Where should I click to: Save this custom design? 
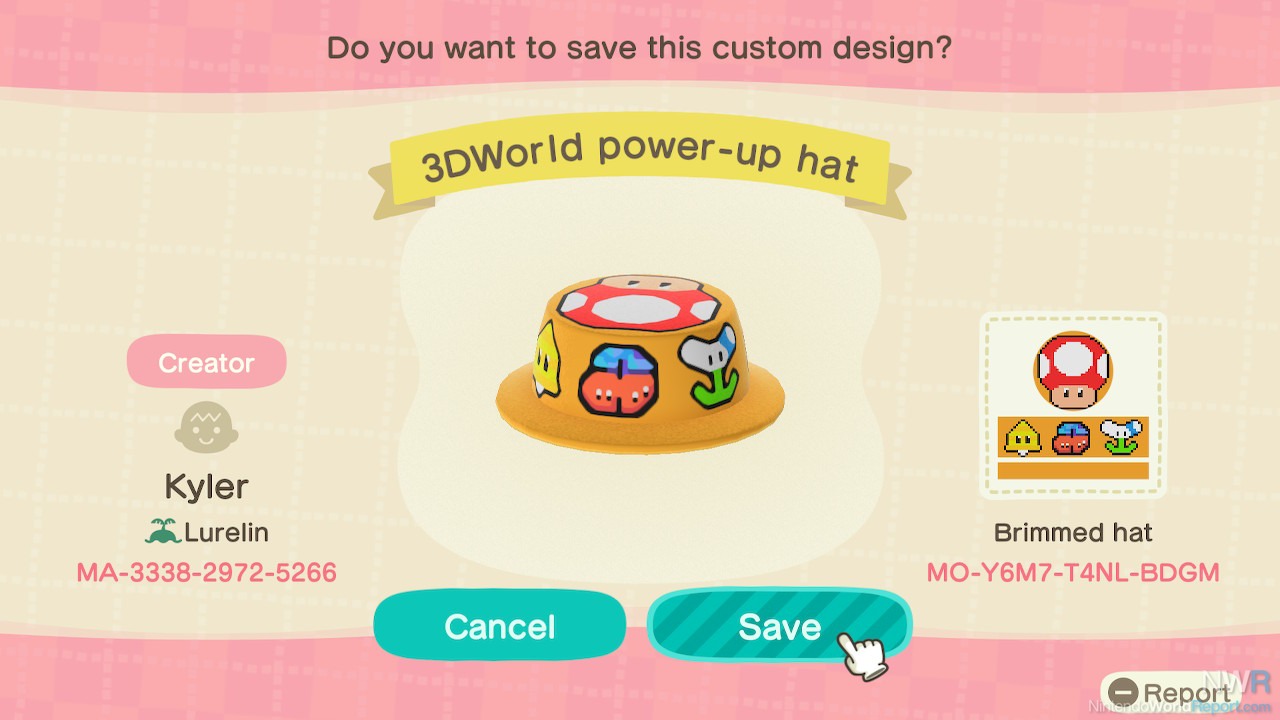click(x=779, y=626)
